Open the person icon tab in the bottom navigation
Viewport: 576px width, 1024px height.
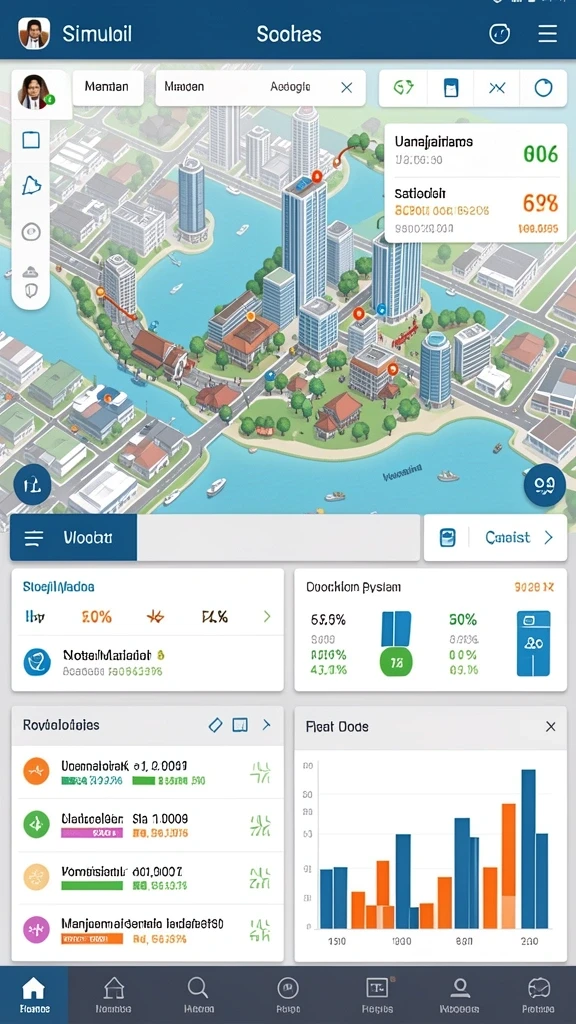[x=460, y=995]
